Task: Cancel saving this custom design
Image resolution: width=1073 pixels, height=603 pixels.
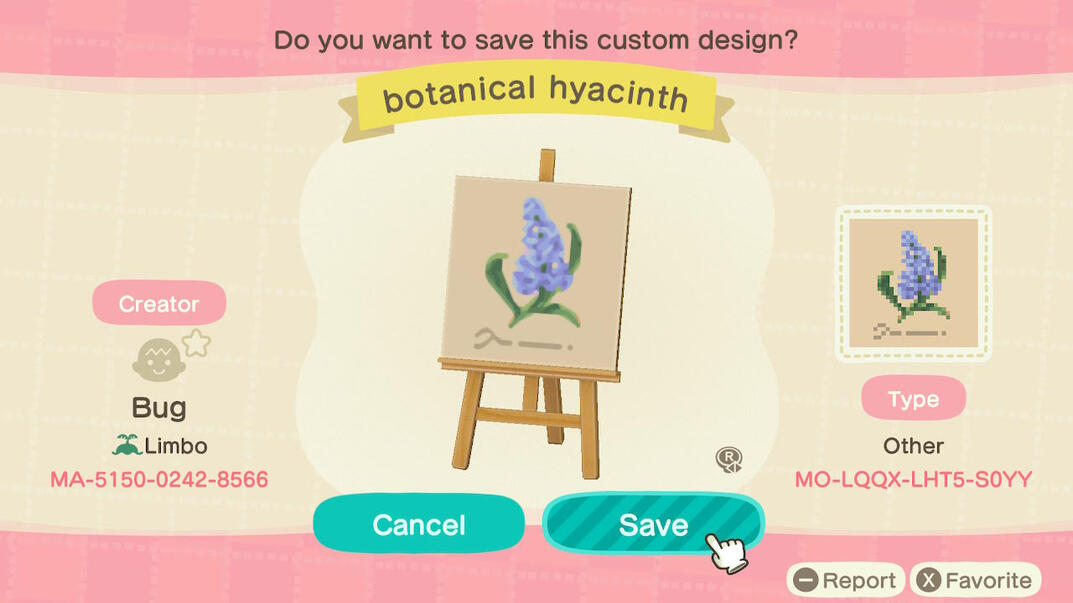Action: click(419, 525)
